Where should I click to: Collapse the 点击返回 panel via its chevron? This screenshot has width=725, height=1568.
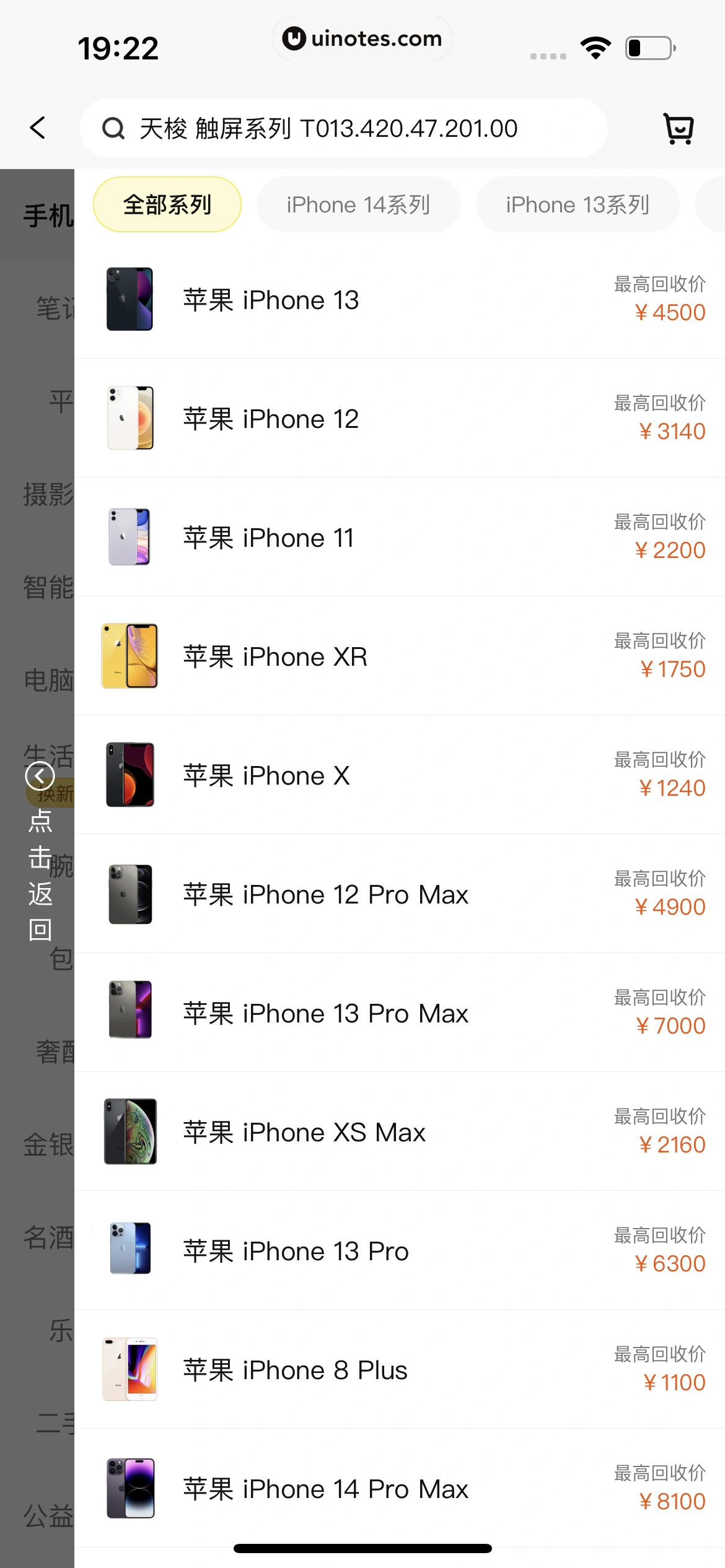pyautogui.click(x=38, y=775)
